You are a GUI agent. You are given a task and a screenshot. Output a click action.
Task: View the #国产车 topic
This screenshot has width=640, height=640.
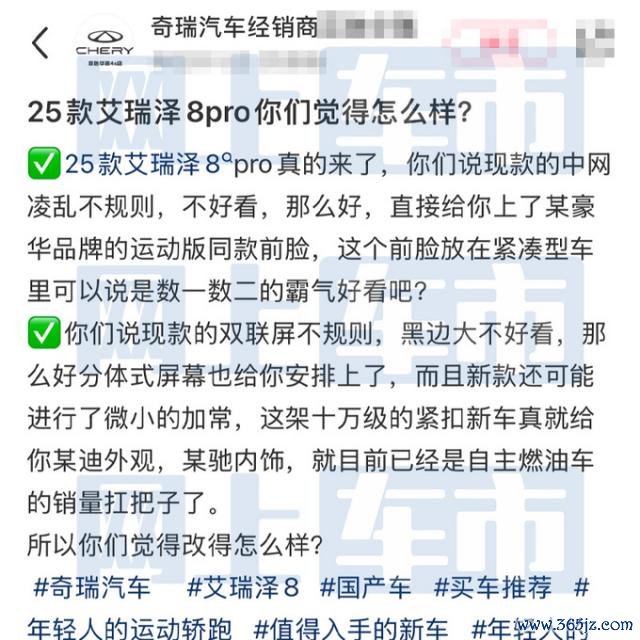(365, 587)
